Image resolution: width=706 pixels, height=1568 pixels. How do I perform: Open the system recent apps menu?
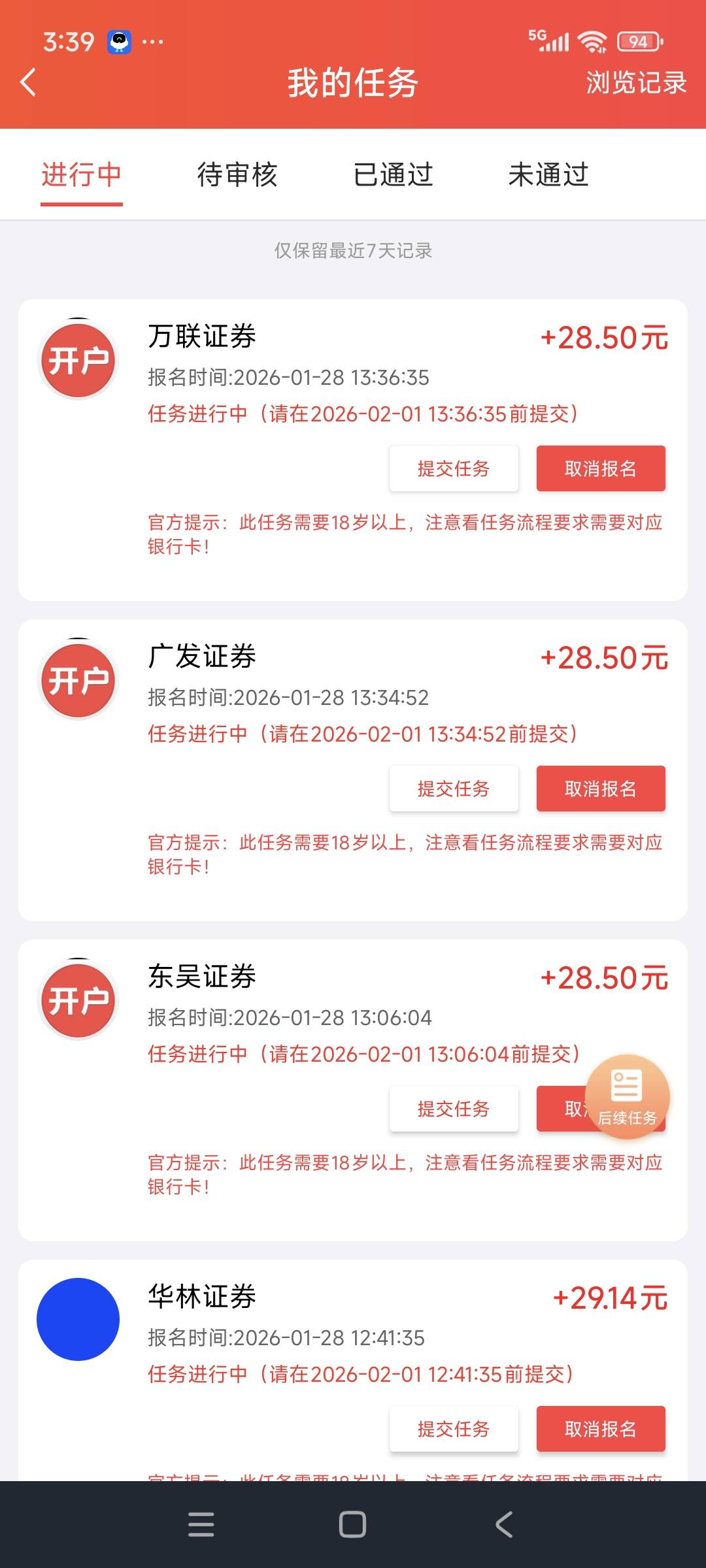coord(201,1525)
